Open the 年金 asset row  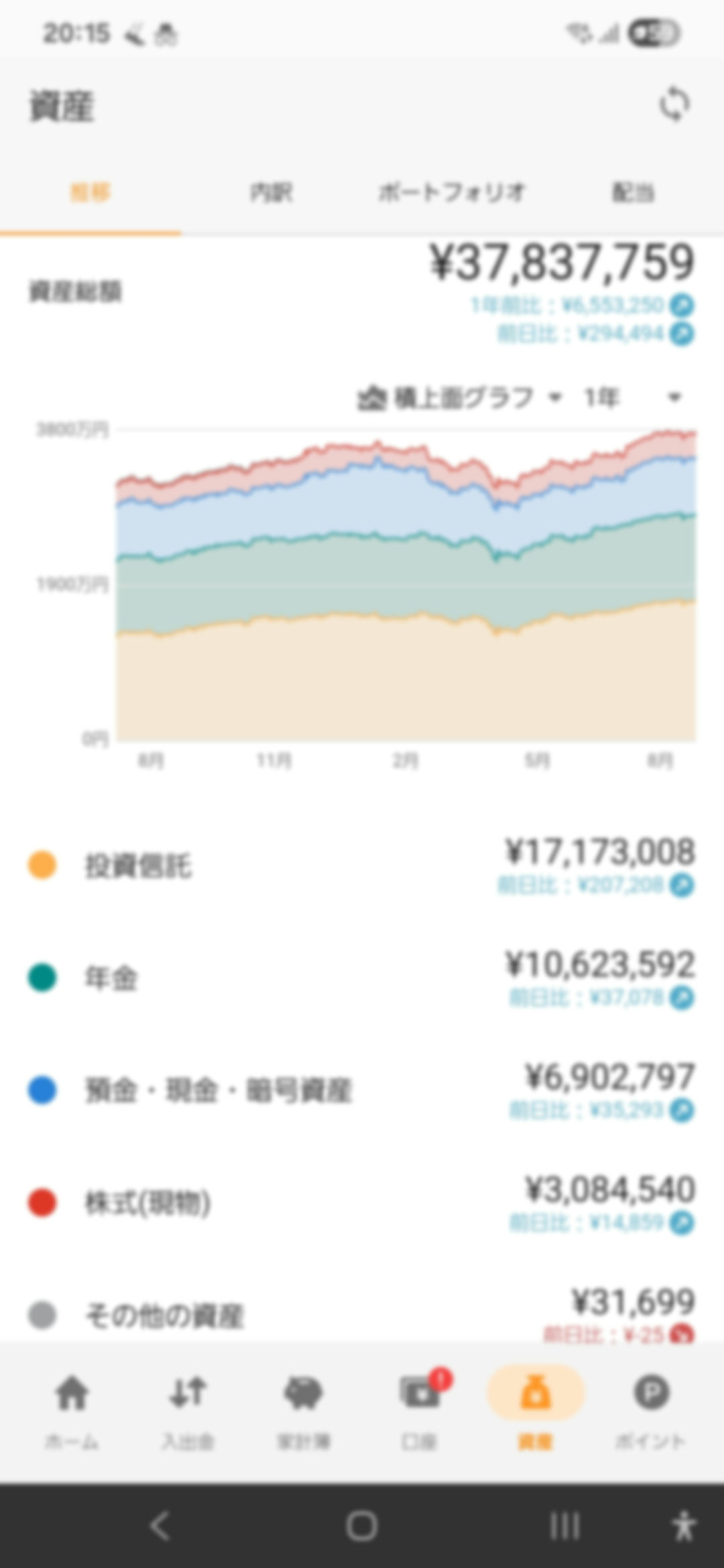click(x=362, y=978)
